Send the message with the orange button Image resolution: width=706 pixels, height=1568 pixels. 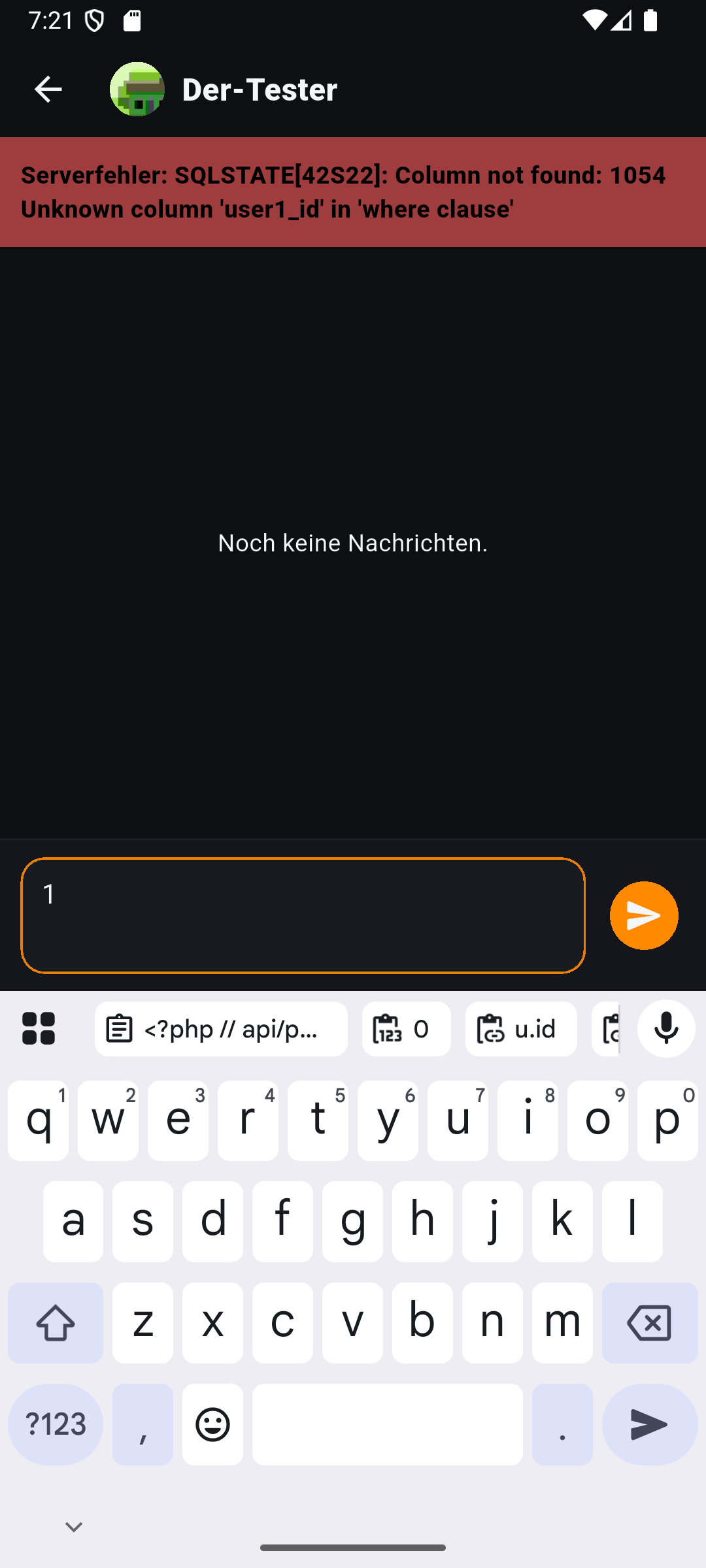(643, 915)
